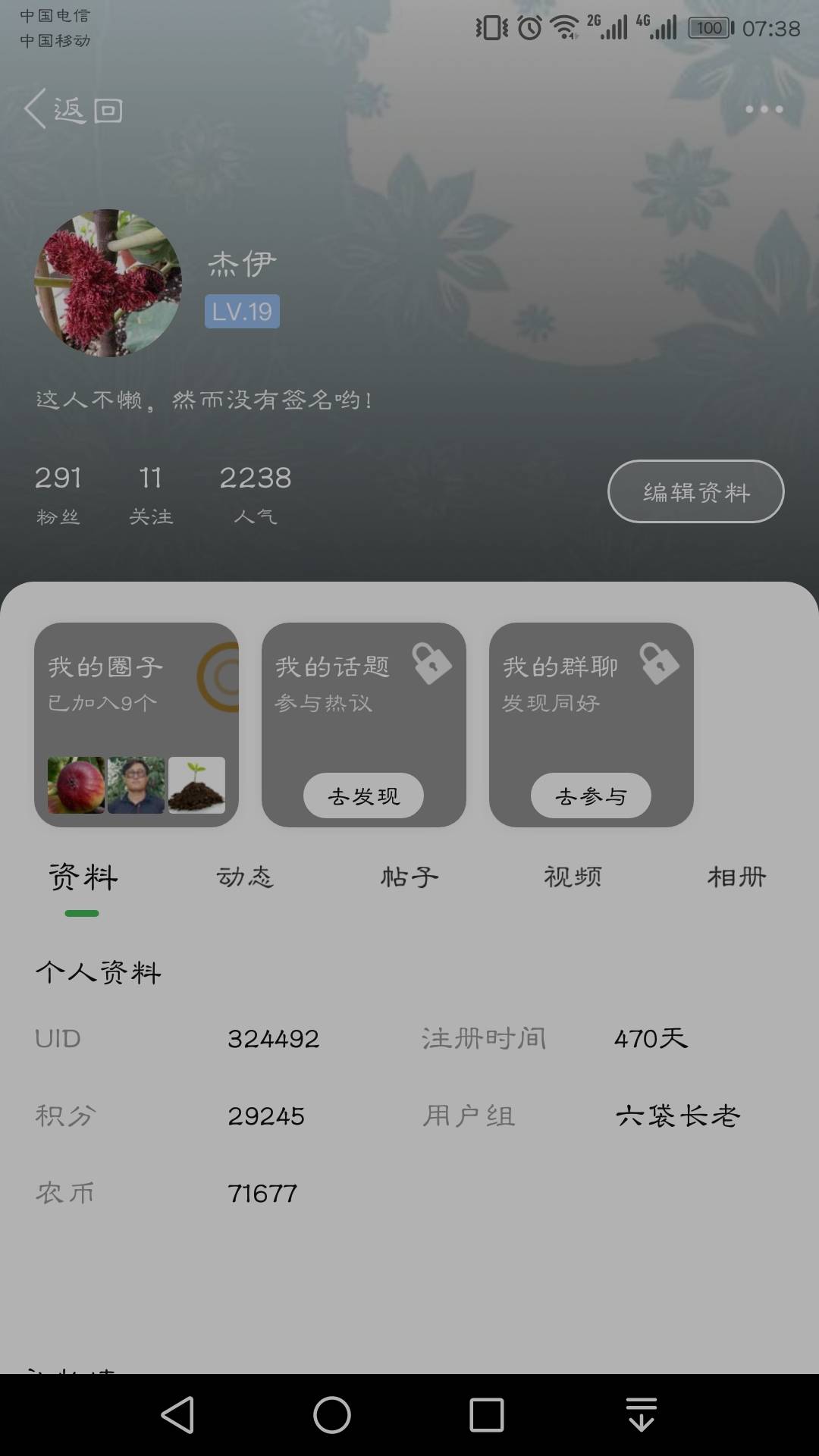Tap 去参与 in 我的群聊 card
Screen dimensions: 819x1456
tap(591, 795)
